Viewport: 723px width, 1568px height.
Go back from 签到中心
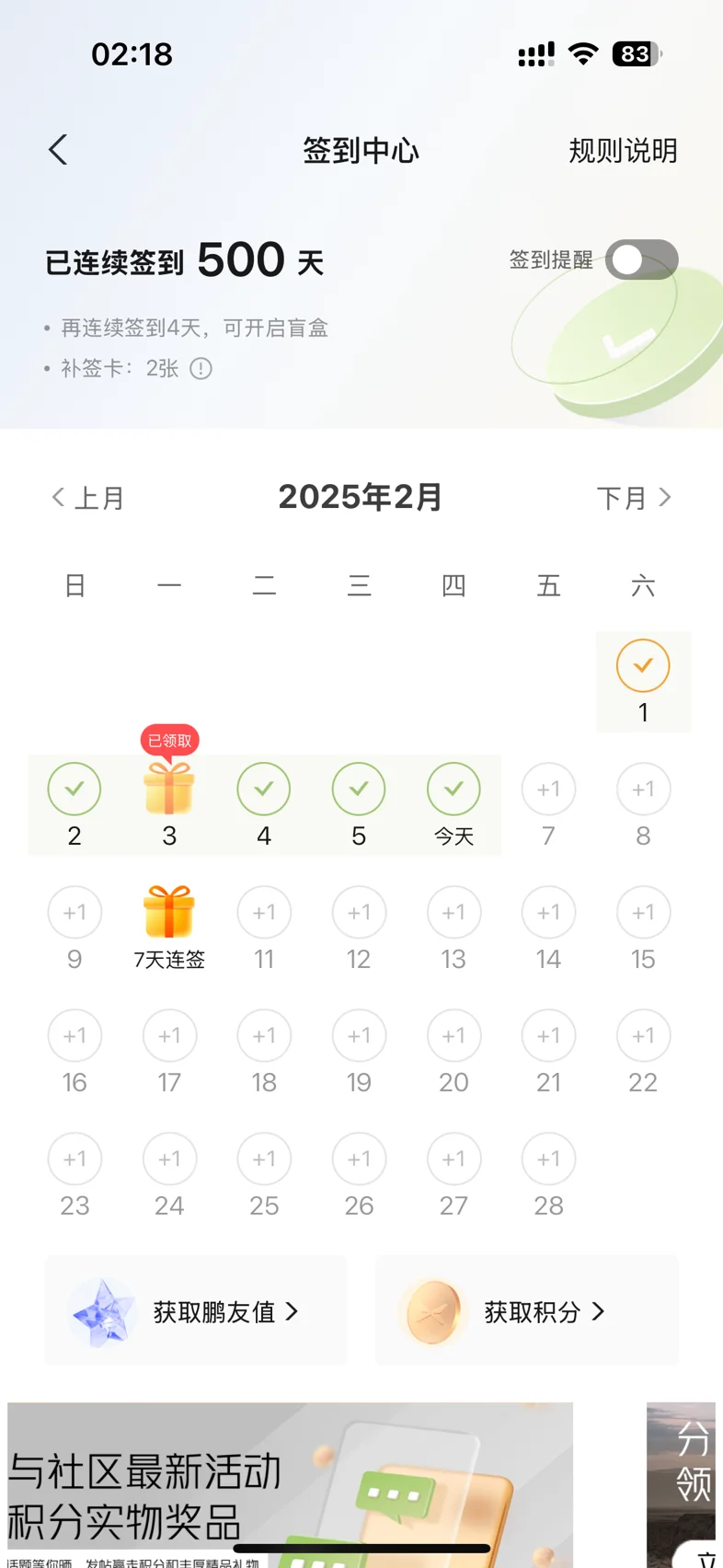(x=58, y=150)
